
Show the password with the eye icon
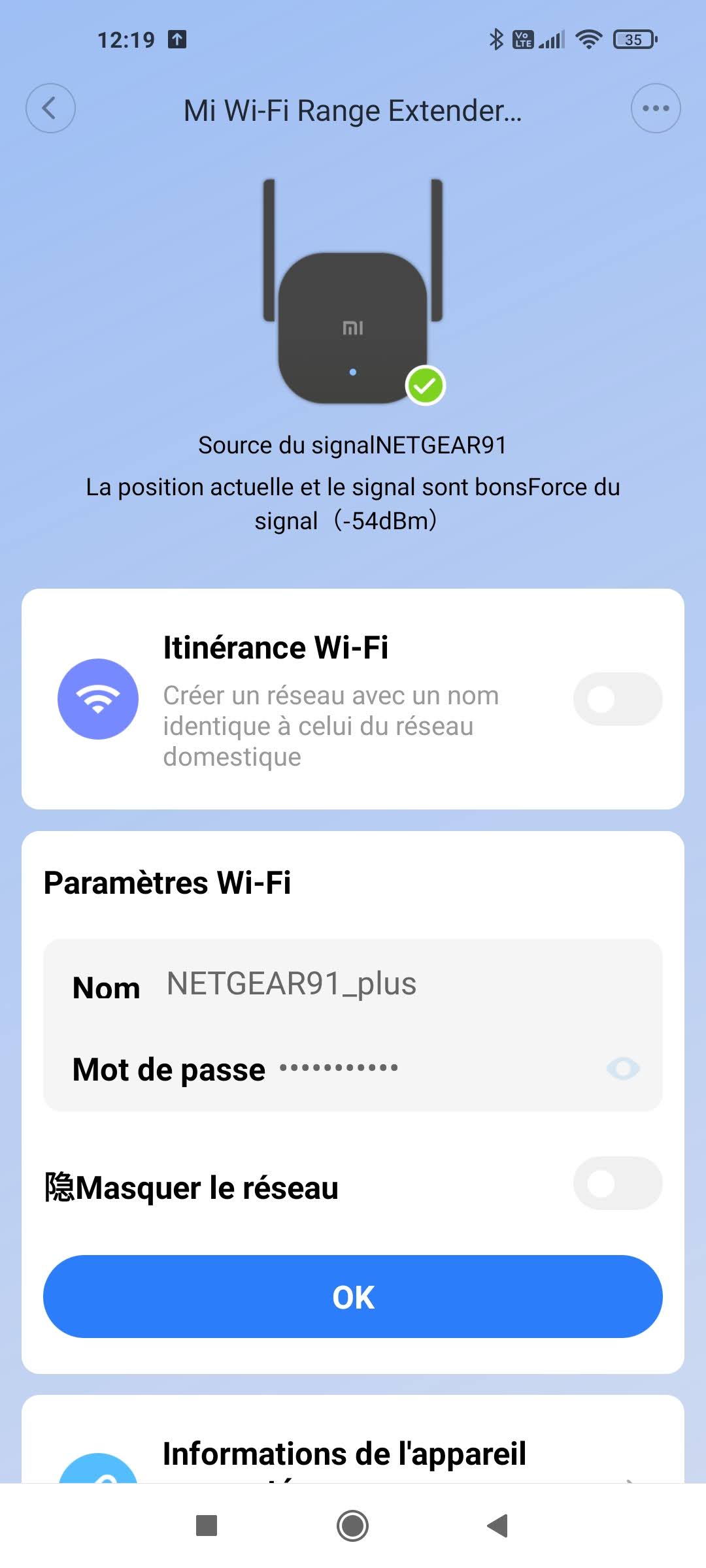(622, 1069)
